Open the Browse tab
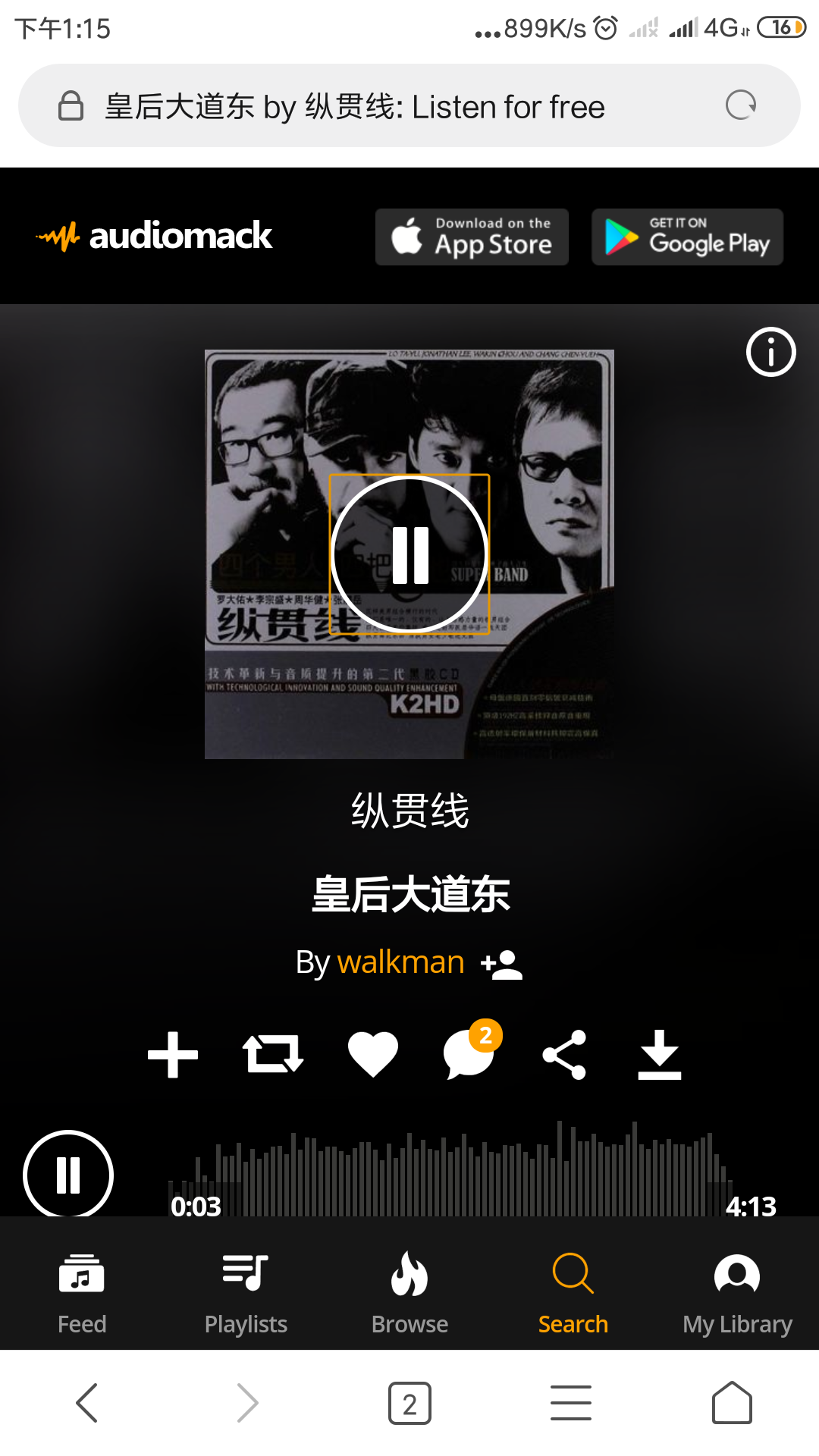Image resolution: width=819 pixels, height=1456 pixels. (409, 1294)
